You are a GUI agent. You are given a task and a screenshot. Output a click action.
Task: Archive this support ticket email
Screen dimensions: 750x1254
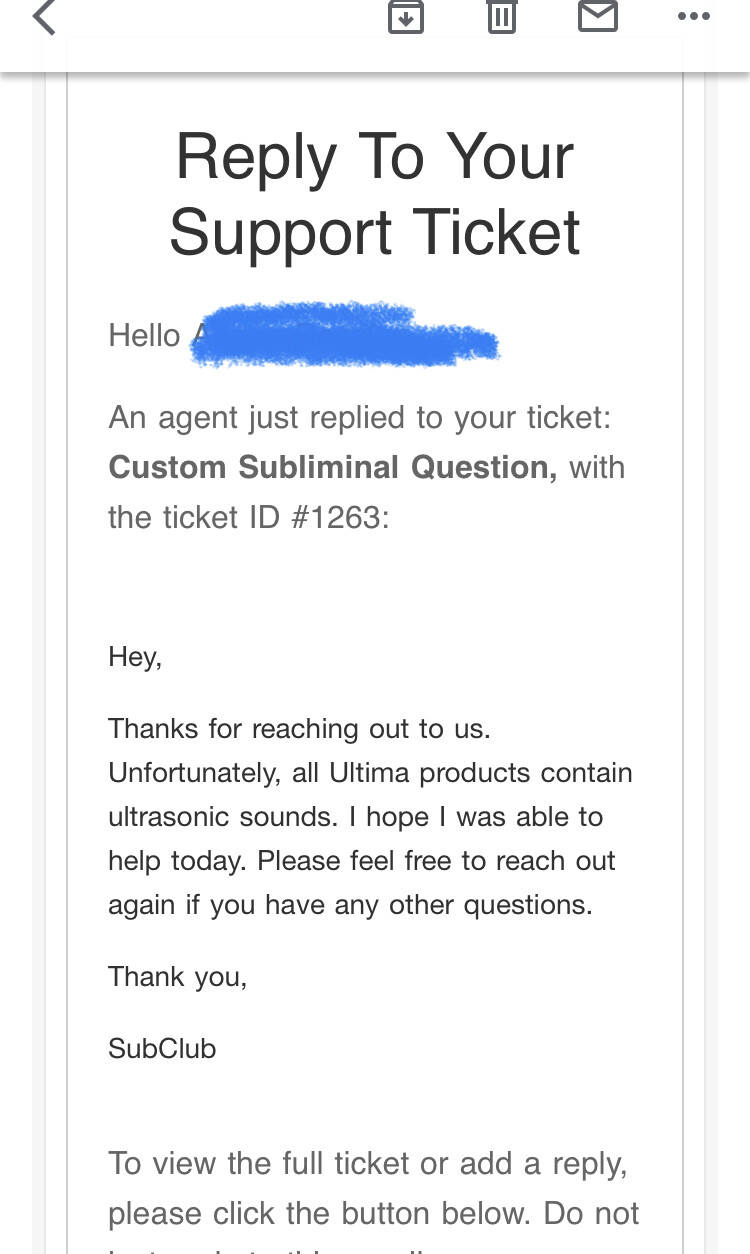tap(406, 16)
